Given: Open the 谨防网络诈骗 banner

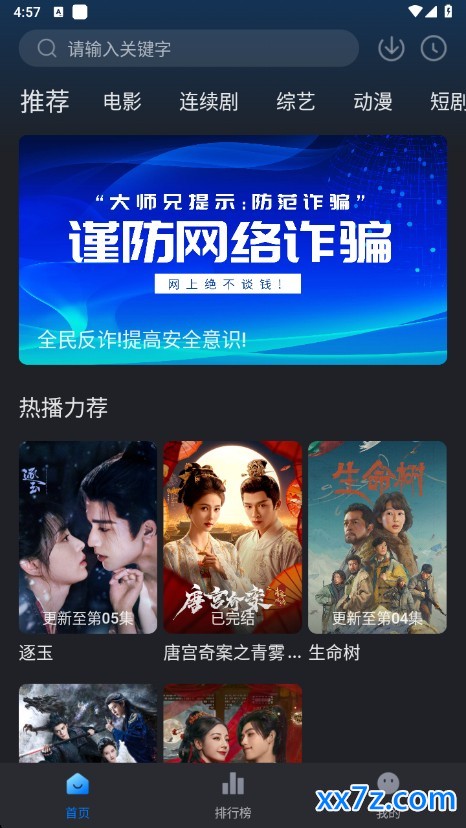Looking at the screenshot, I should [x=233, y=250].
